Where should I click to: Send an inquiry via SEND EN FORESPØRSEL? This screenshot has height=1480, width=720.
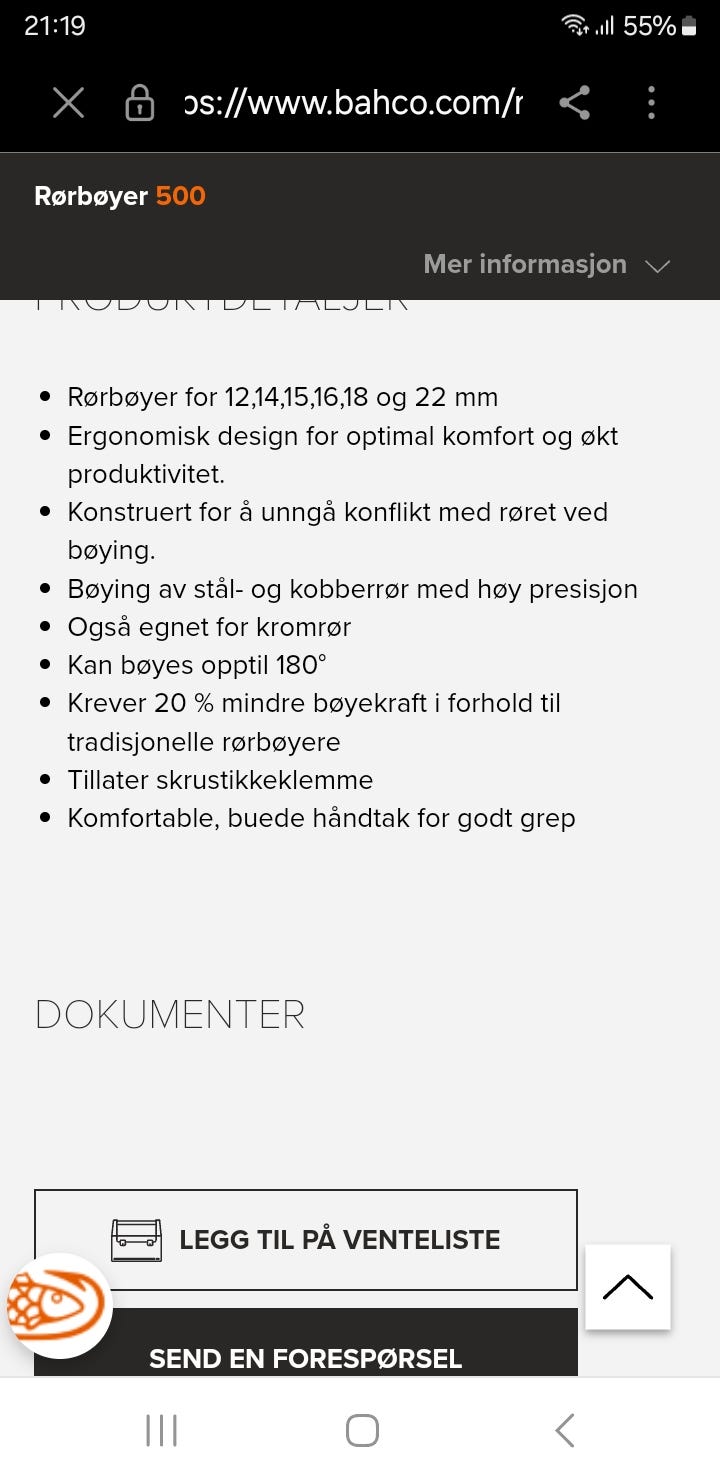306,1358
